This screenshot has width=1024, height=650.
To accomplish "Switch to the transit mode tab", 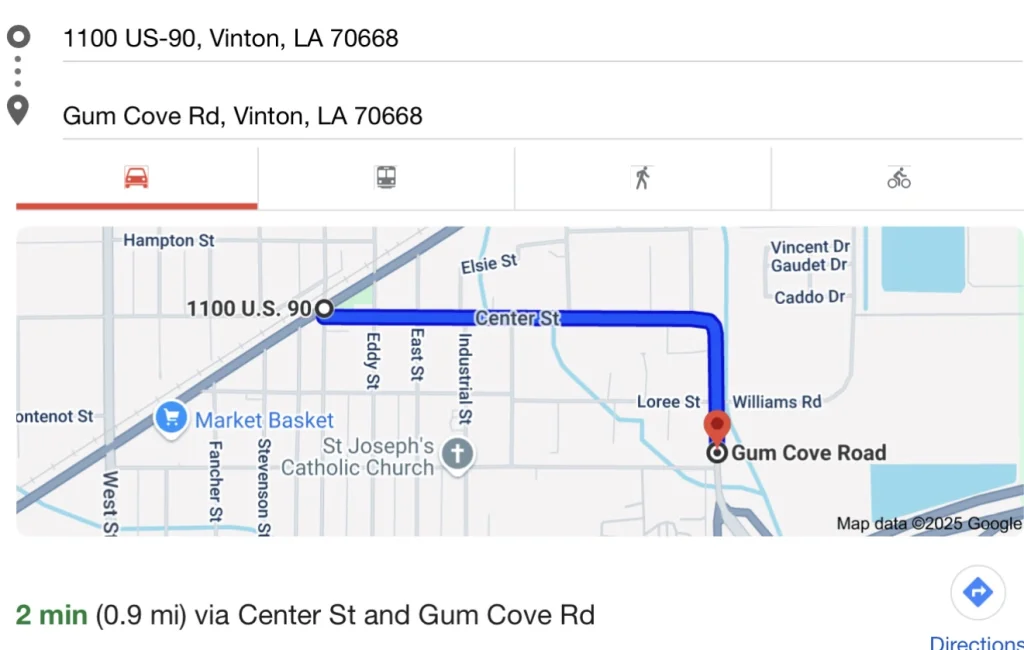I will point(386,178).
